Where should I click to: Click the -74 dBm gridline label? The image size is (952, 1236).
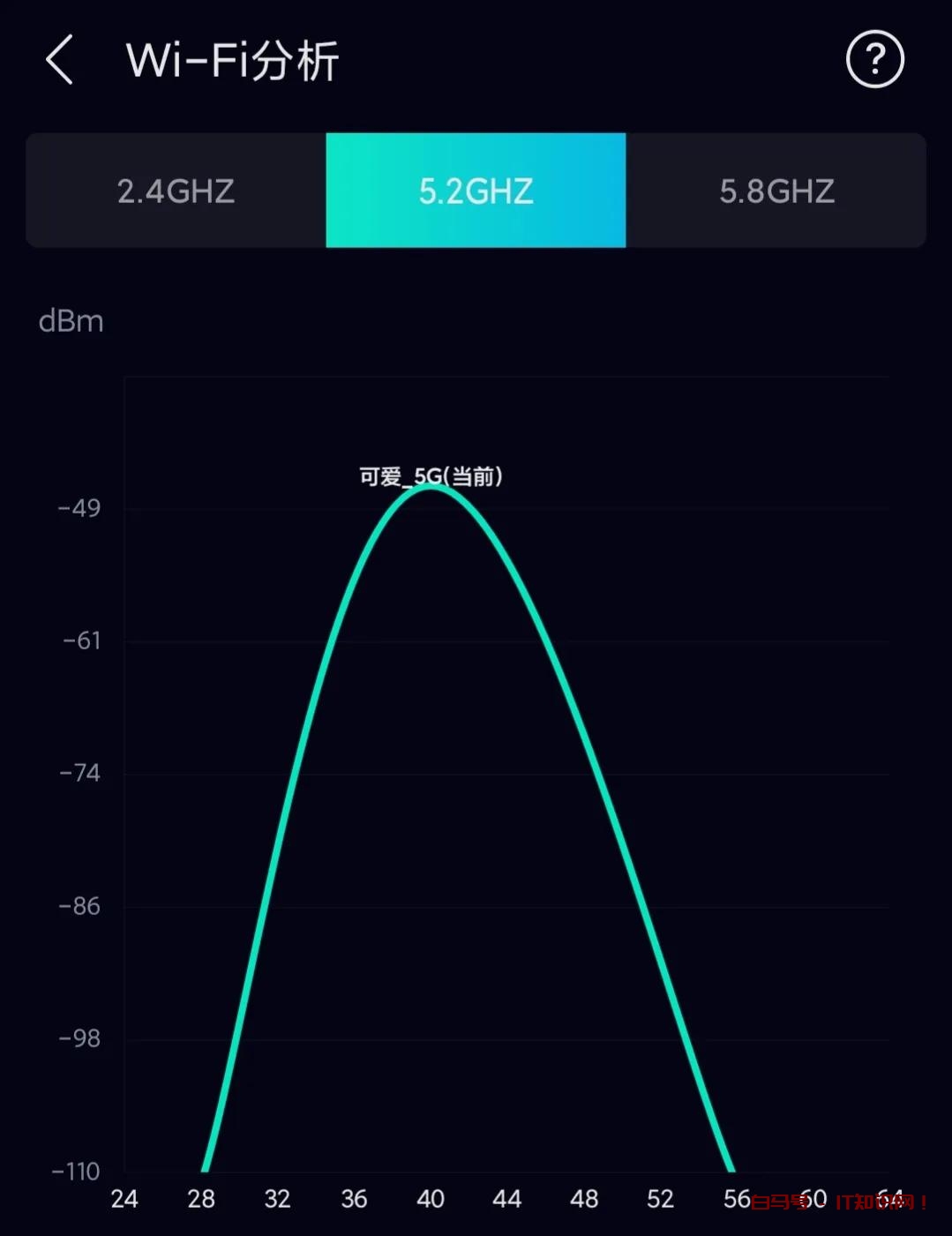78,773
